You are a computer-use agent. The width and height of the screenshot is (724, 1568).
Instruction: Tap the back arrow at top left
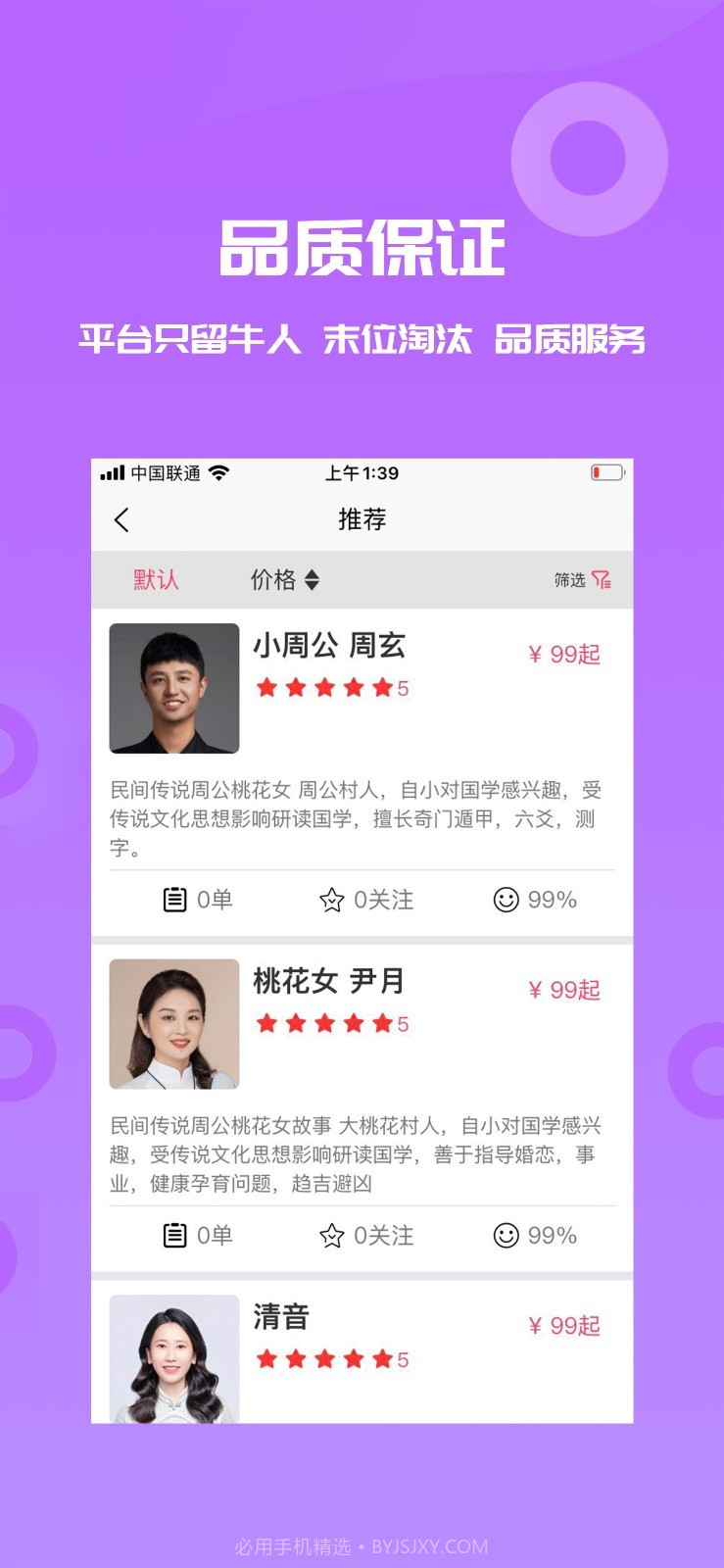tap(121, 519)
